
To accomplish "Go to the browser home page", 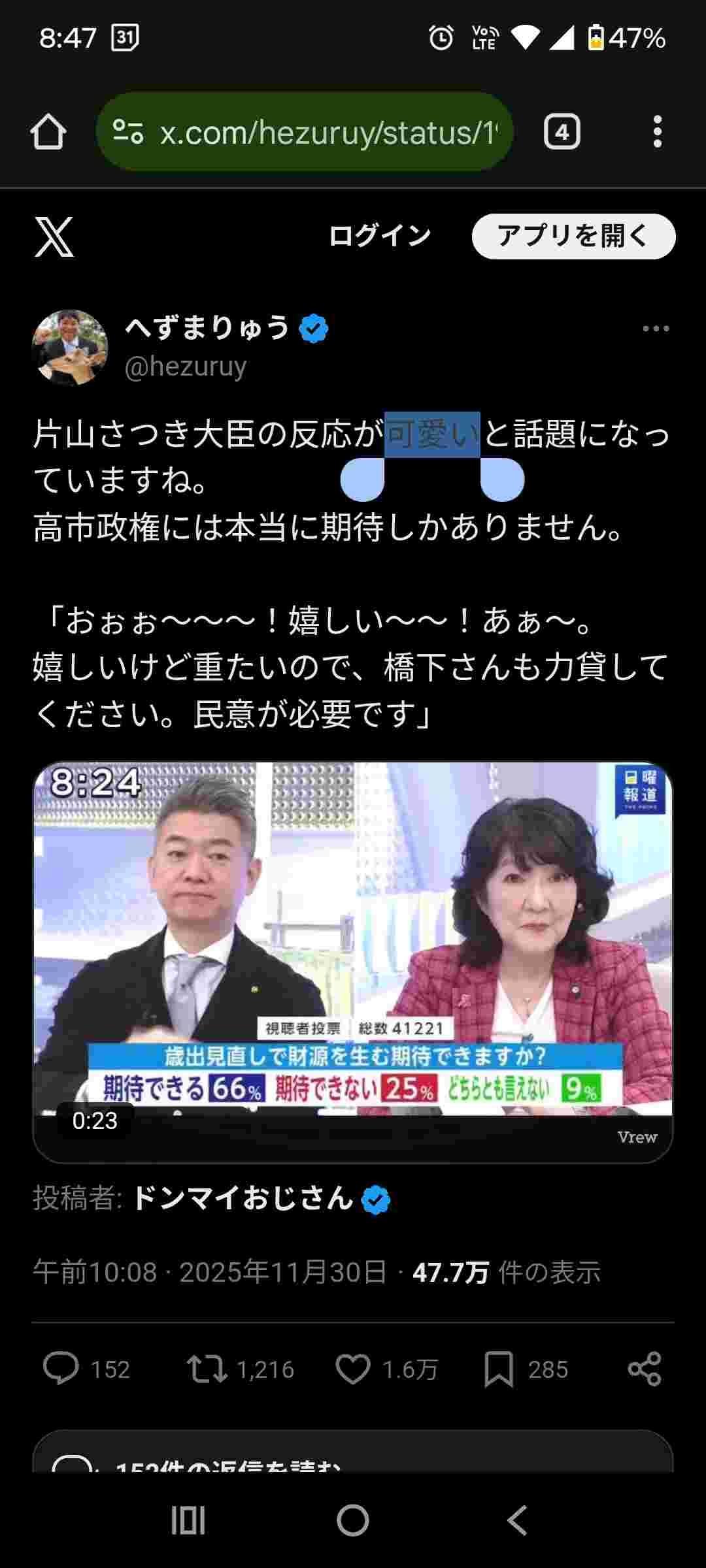I will click(48, 133).
